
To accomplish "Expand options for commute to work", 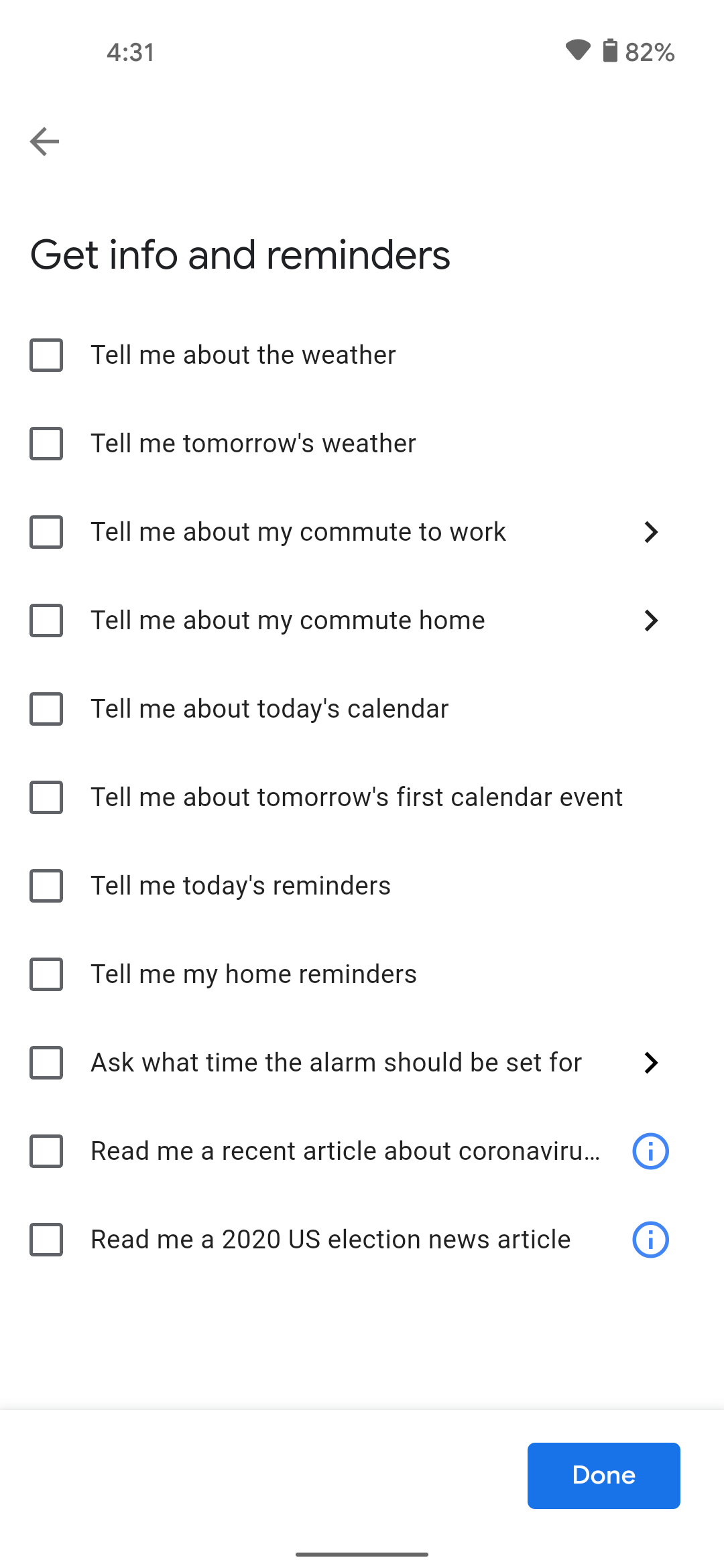I will coord(651,532).
